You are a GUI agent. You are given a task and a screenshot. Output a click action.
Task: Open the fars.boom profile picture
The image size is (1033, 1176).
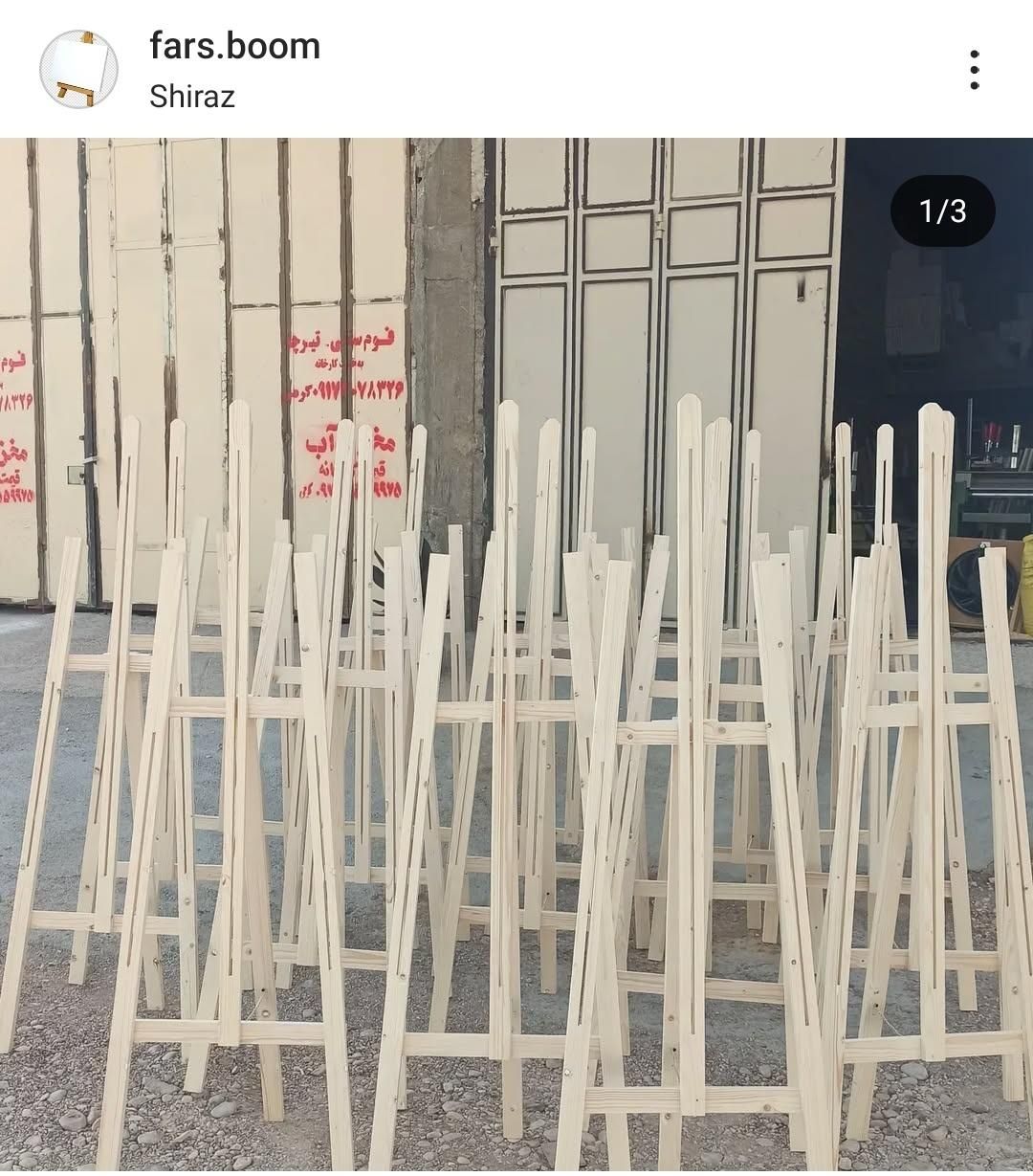click(78, 69)
